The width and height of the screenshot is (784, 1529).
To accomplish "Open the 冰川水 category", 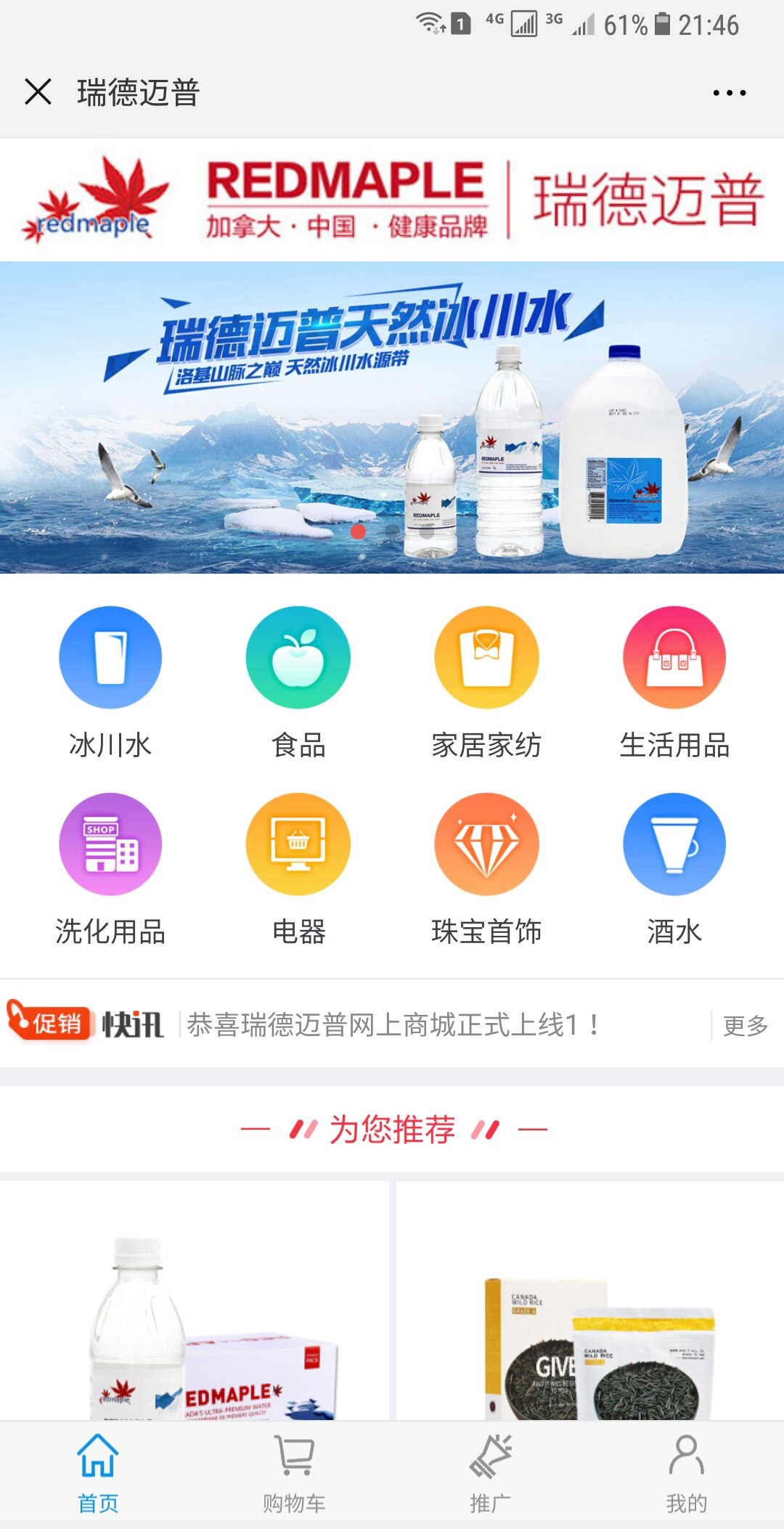I will point(110,683).
